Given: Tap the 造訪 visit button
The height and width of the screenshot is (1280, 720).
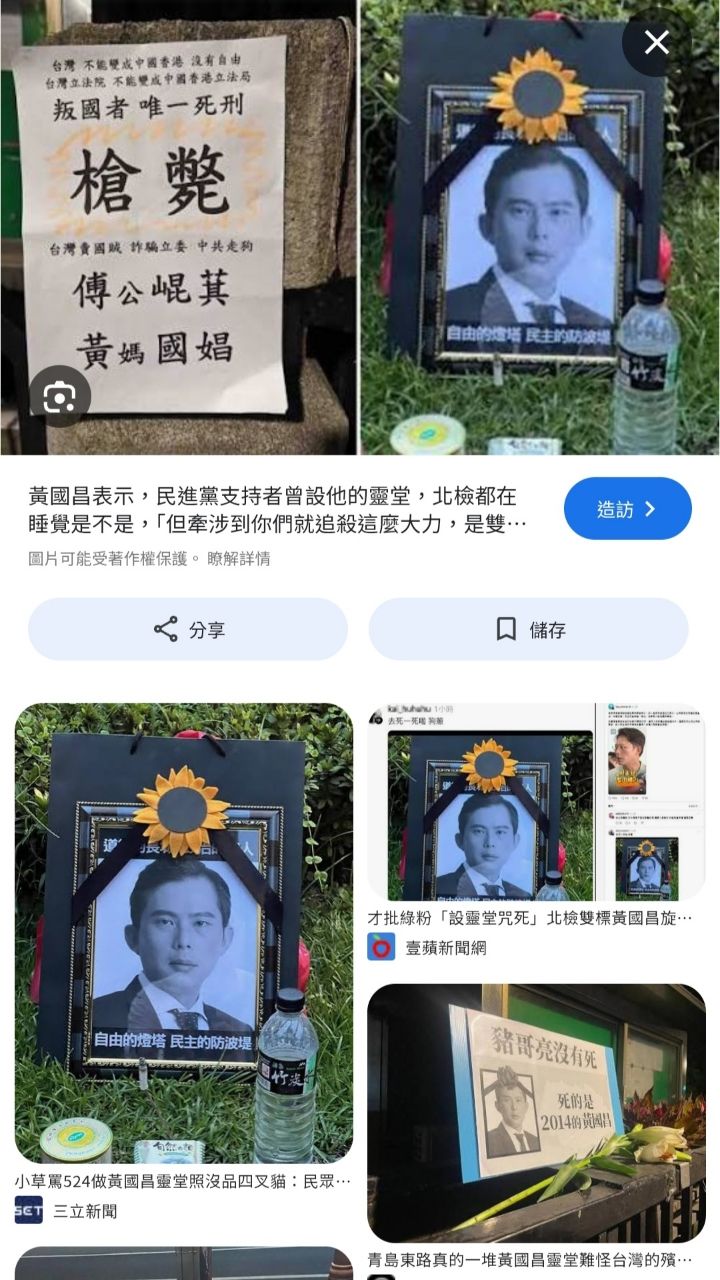Looking at the screenshot, I should 627,509.
